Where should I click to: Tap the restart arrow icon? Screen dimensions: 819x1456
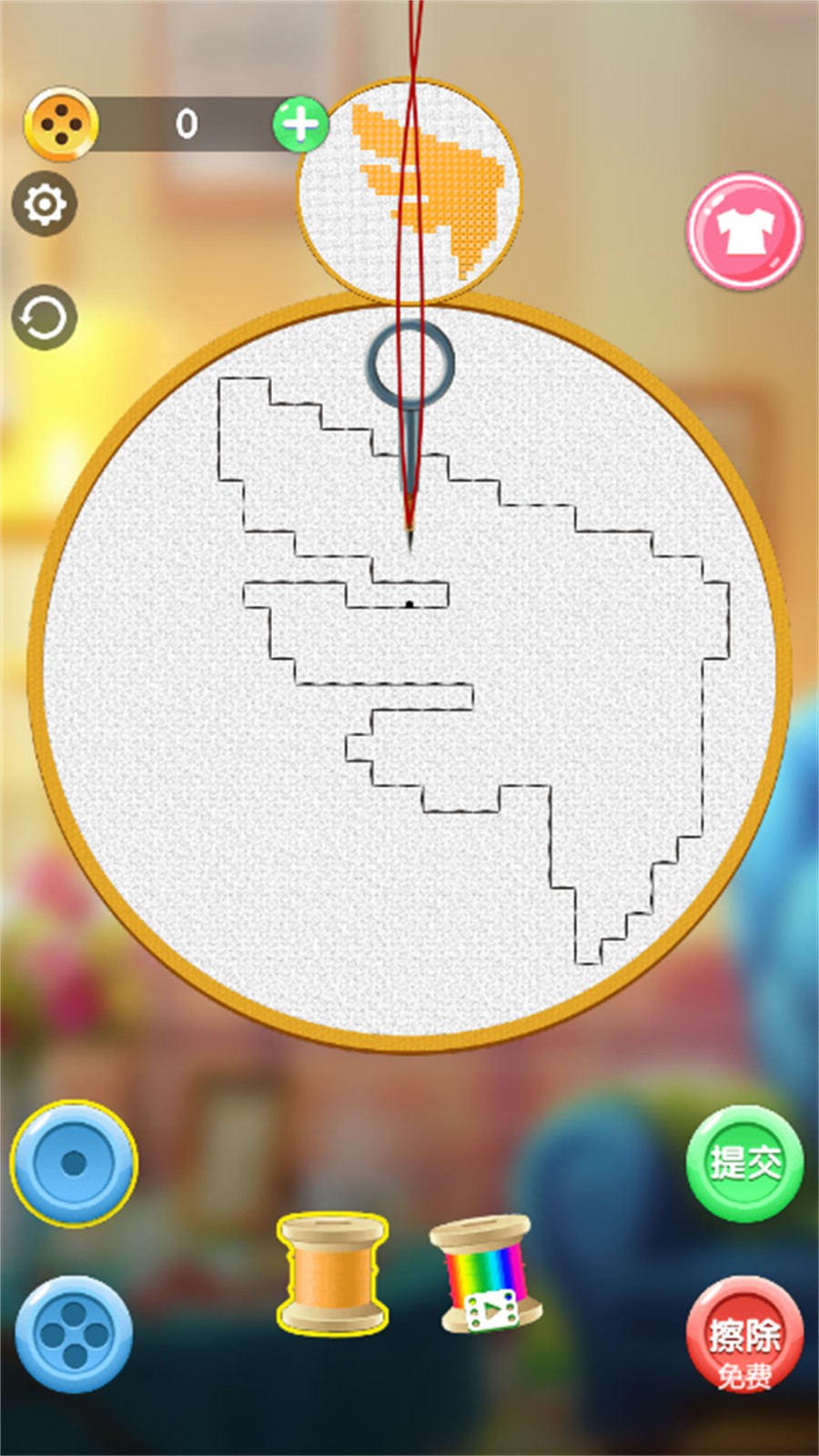(44, 318)
